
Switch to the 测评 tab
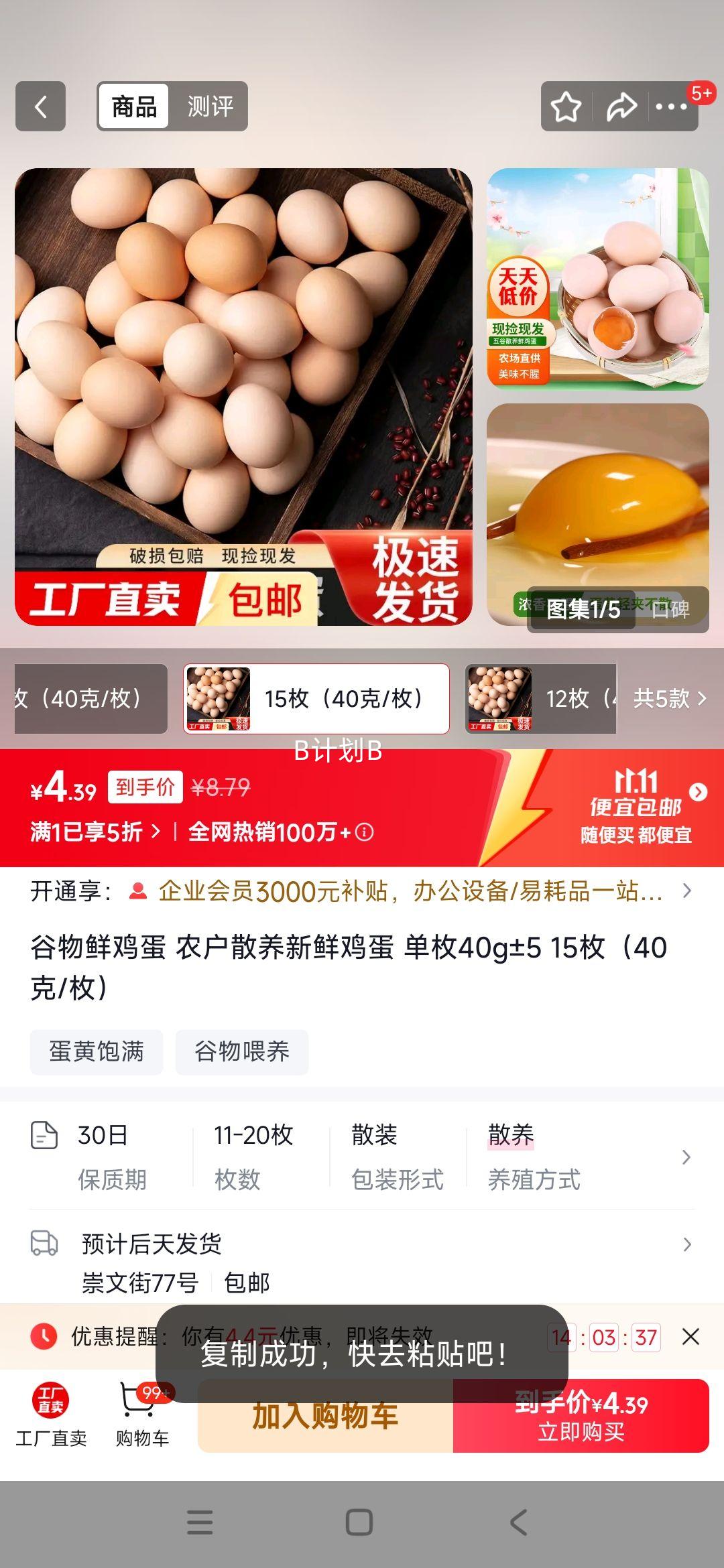coord(210,107)
